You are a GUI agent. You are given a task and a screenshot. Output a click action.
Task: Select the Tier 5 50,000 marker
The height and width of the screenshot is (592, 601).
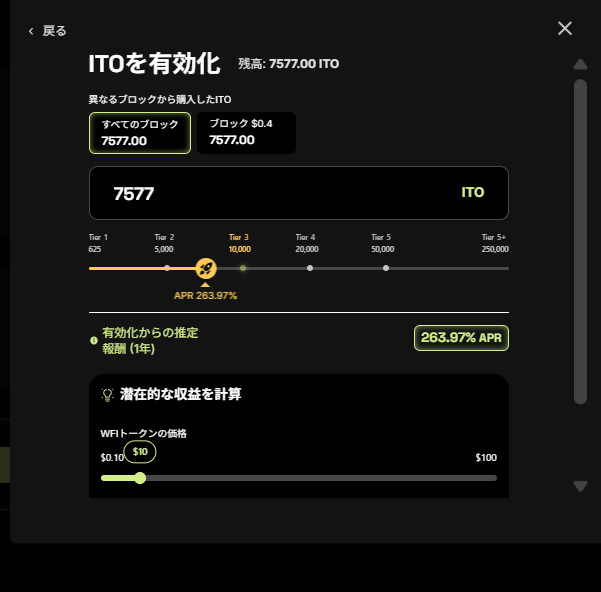click(x=386, y=268)
